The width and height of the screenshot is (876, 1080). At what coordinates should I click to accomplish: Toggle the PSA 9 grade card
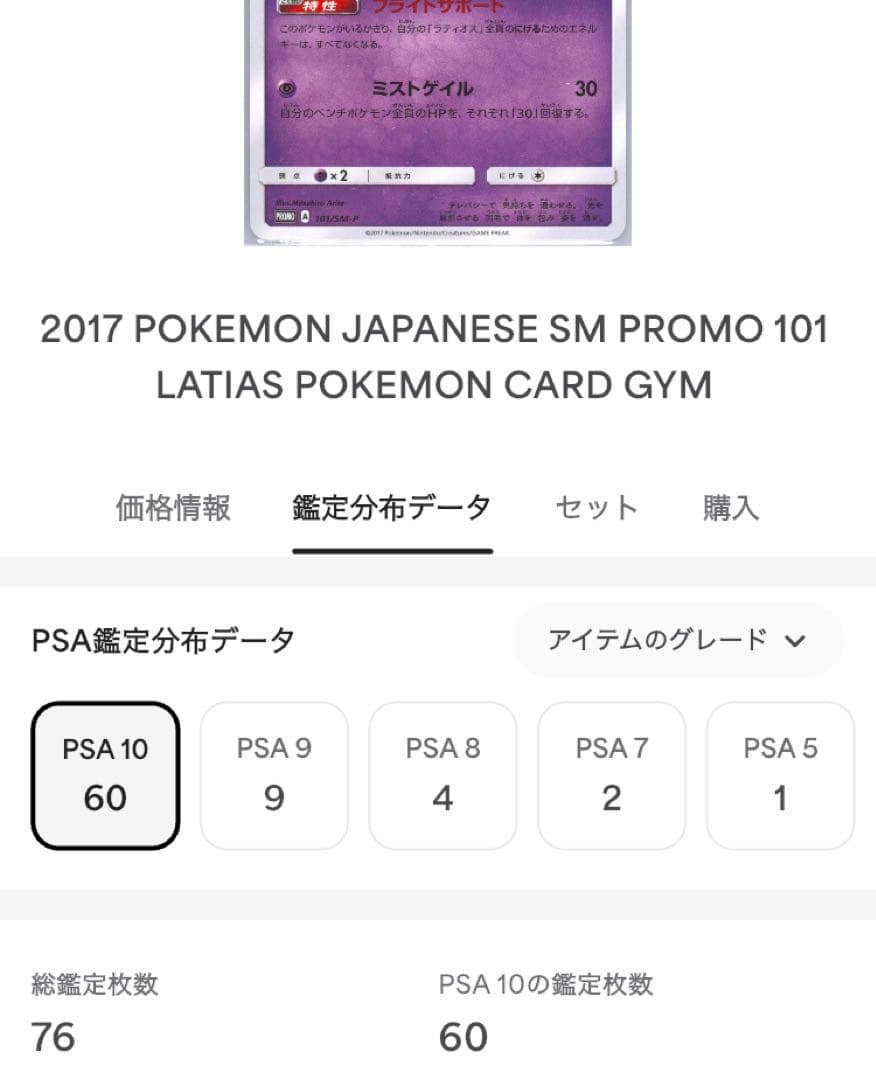[274, 775]
